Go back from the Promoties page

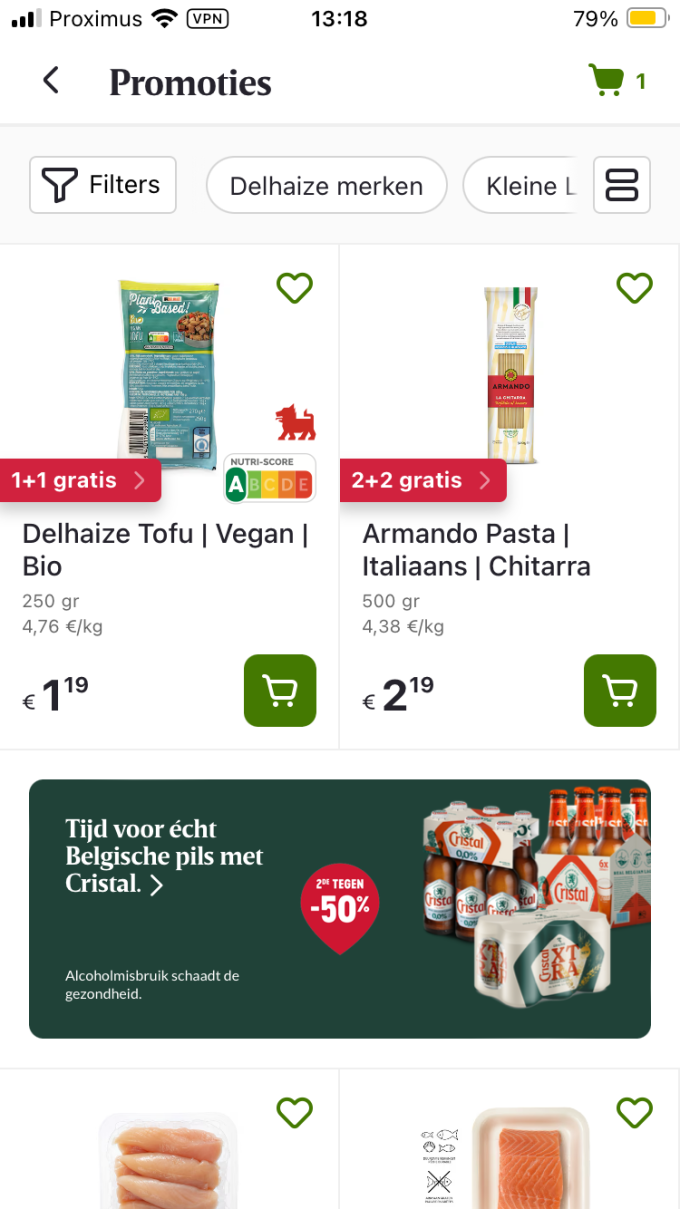(51, 81)
